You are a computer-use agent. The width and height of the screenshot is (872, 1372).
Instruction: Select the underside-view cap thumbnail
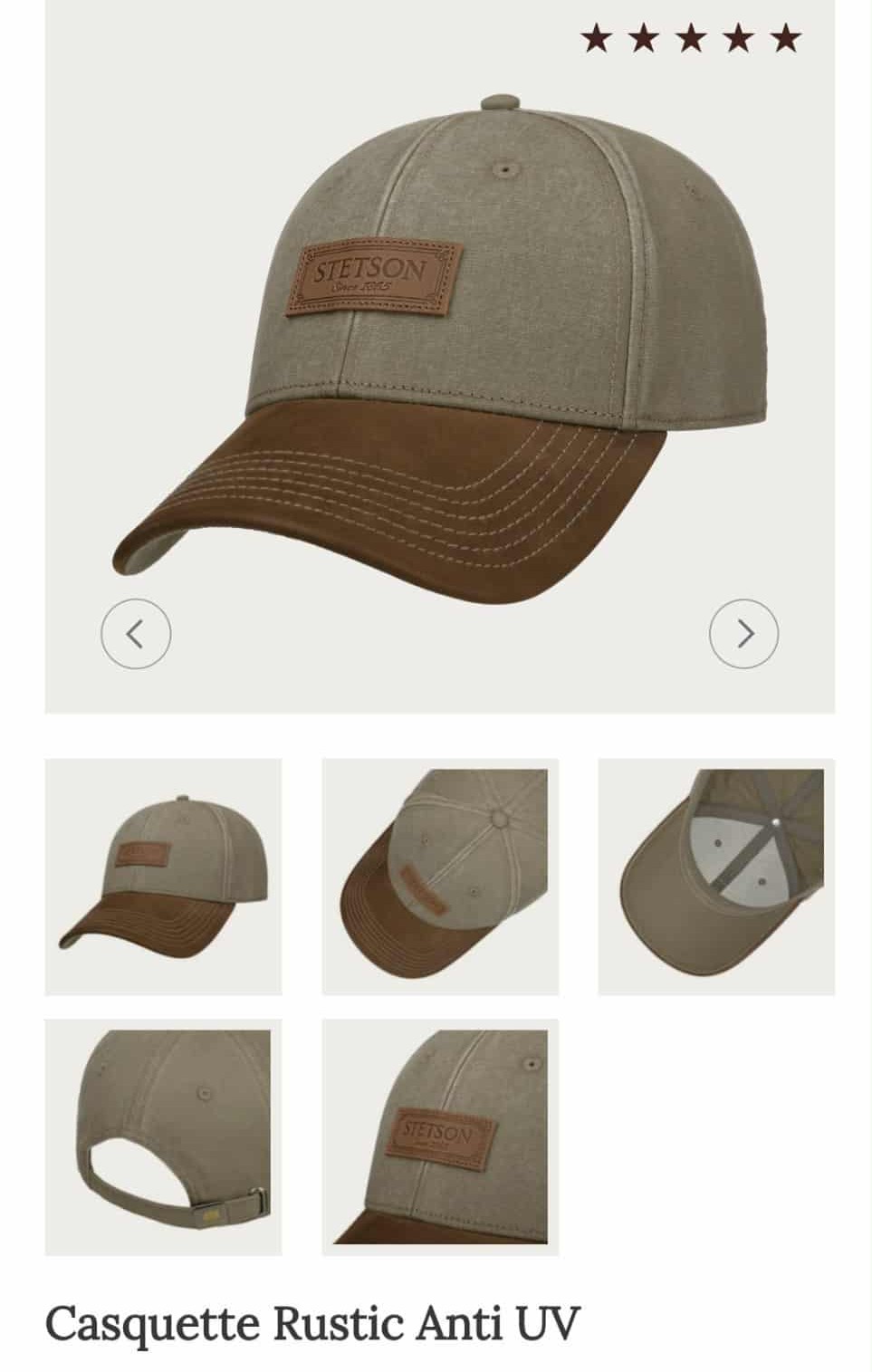pyautogui.click(x=716, y=877)
